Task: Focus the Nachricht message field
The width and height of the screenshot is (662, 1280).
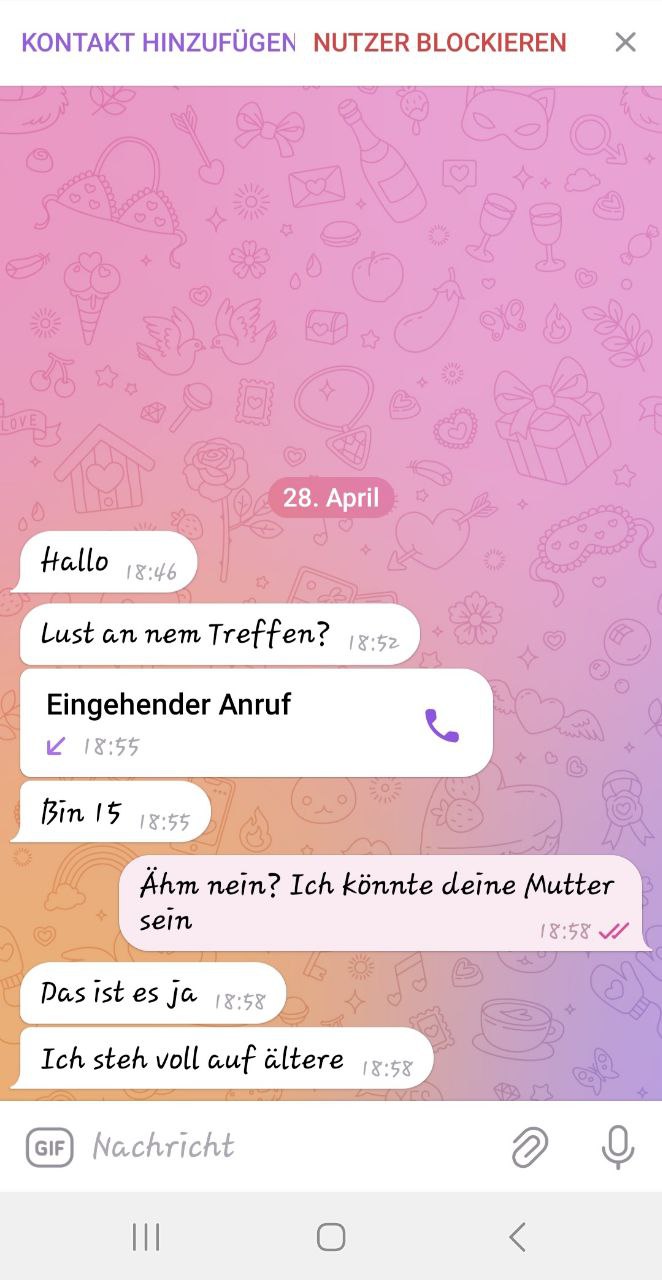Action: [x=290, y=1147]
